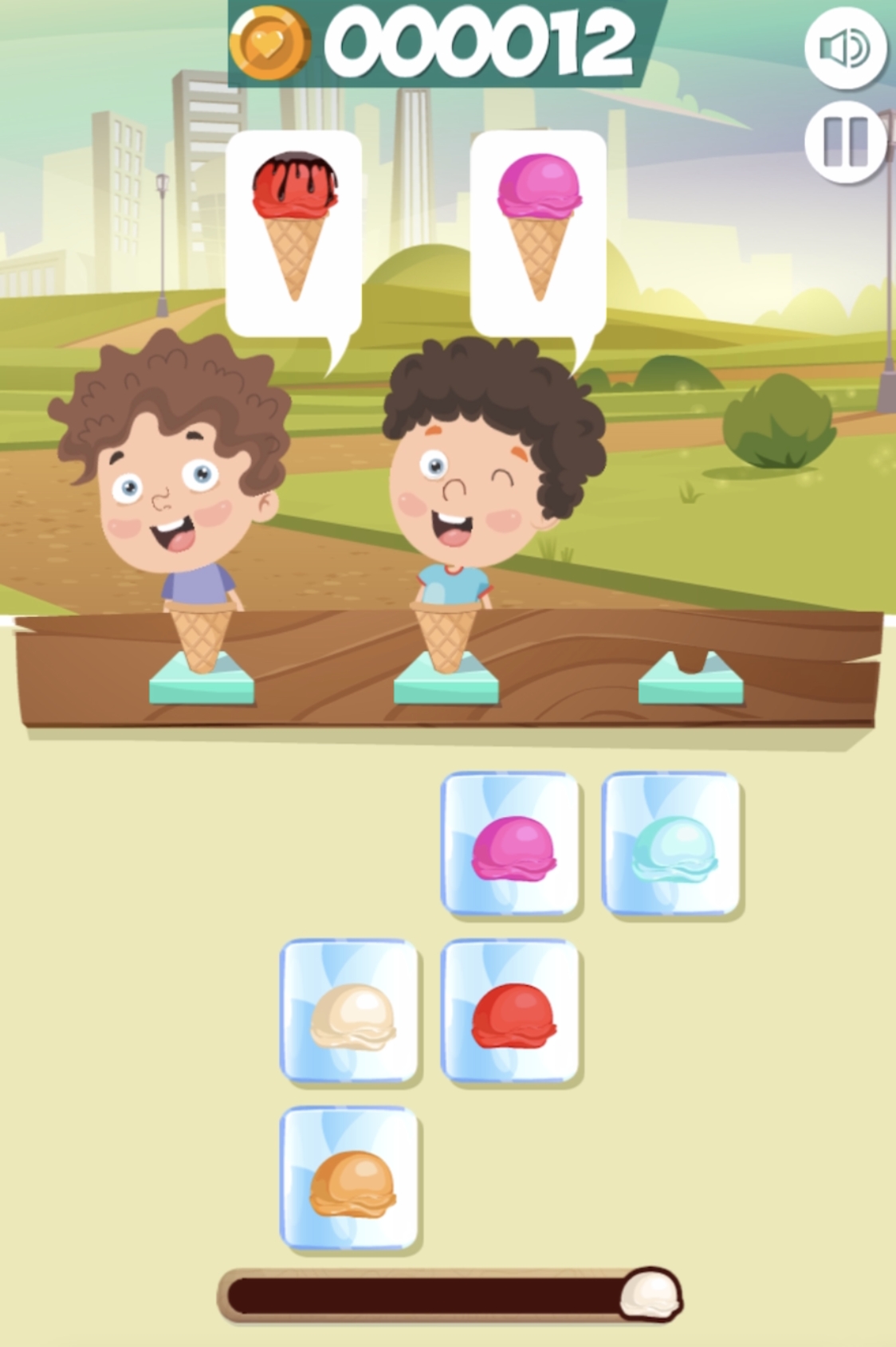896x1347 pixels.
Task: Tap the red strawberry scoop
Action: click(512, 1012)
